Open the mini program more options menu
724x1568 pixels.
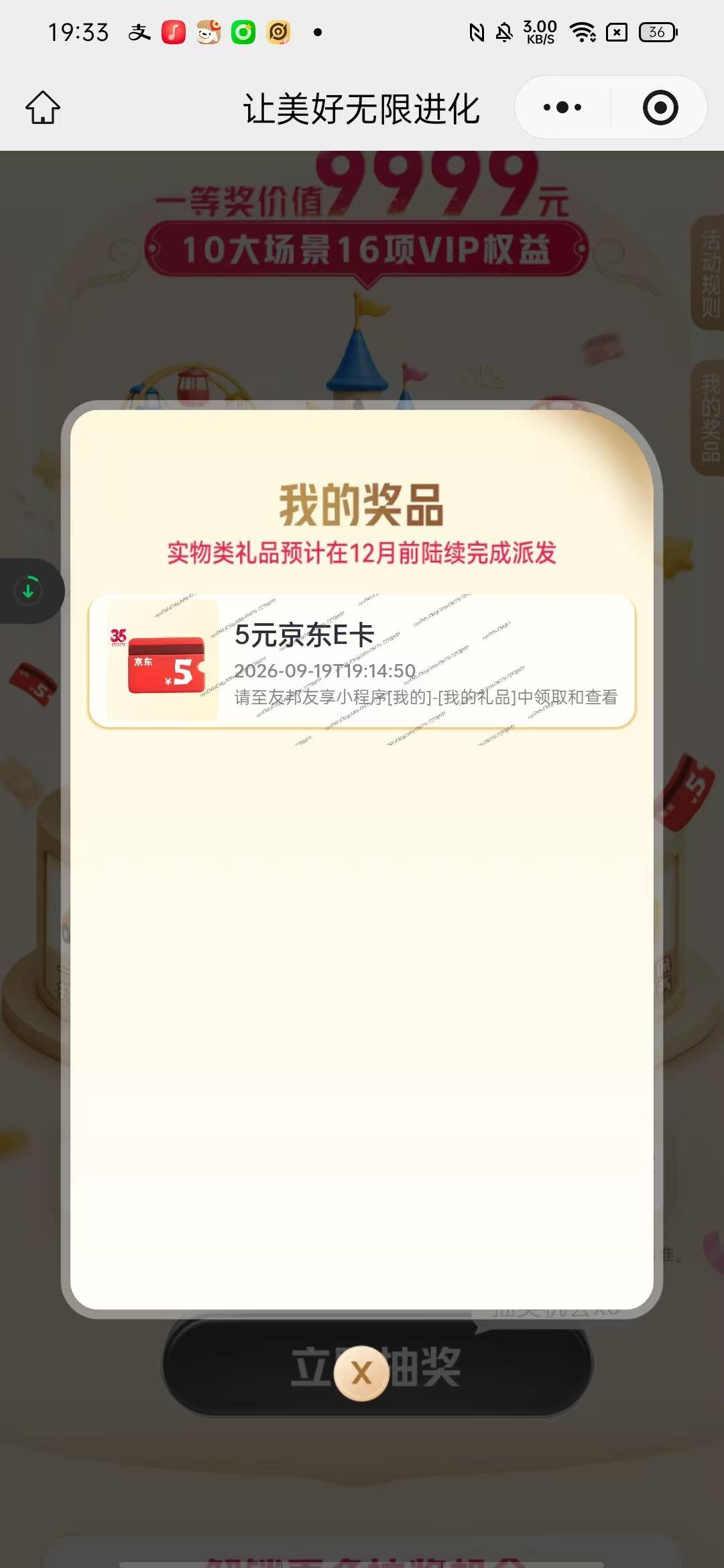pyautogui.click(x=562, y=107)
